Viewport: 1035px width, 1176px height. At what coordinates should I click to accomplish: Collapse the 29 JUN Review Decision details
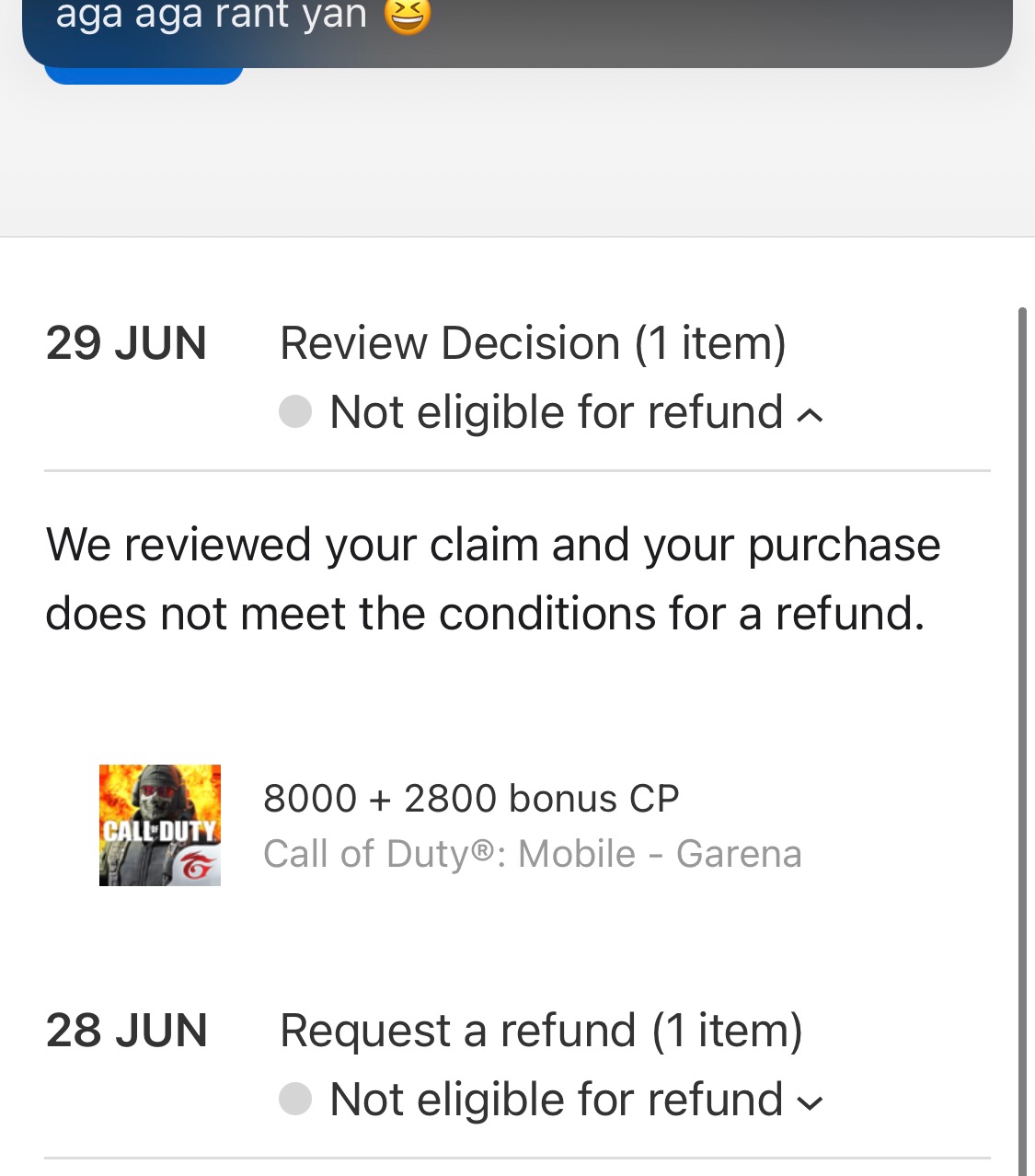(x=809, y=415)
